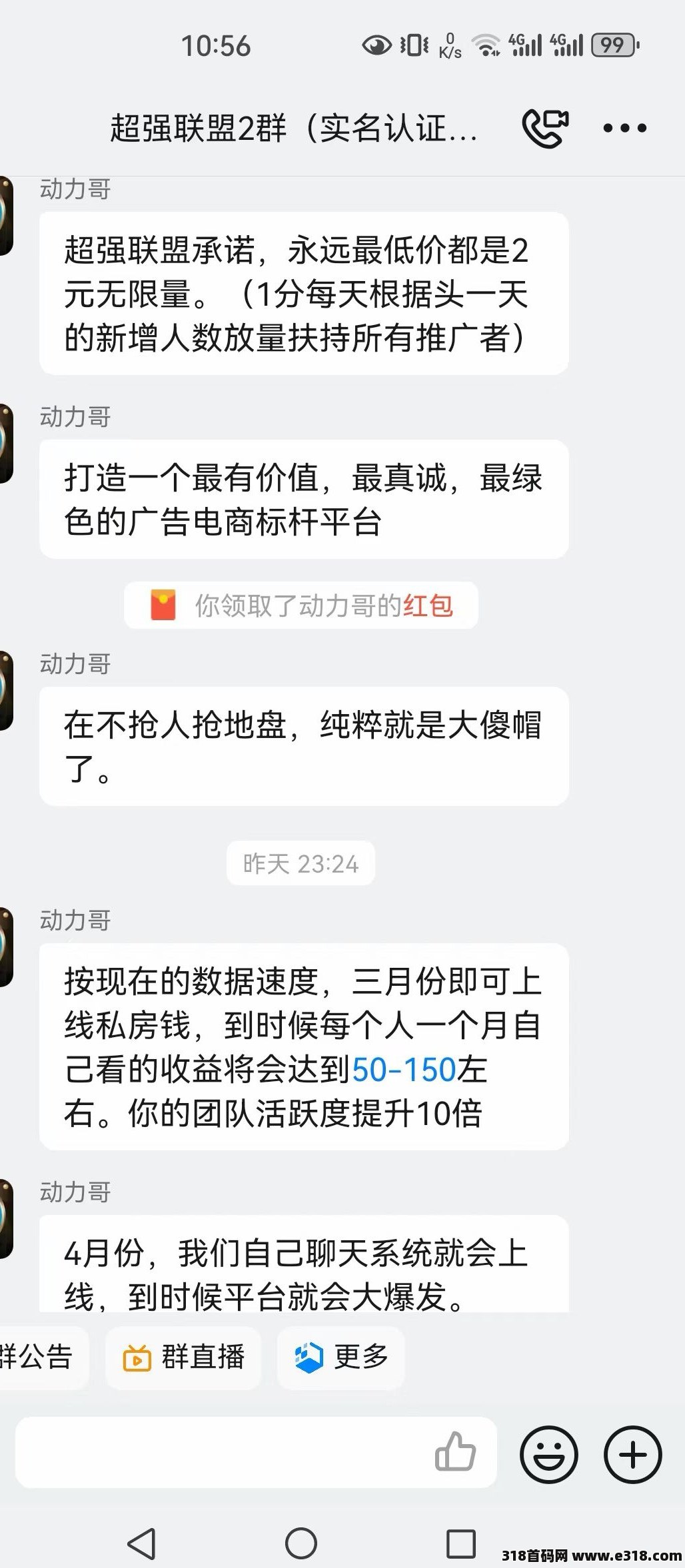The height and width of the screenshot is (1568, 685).
Task: Go to home with the system home button
Action: pyautogui.click(x=301, y=1543)
